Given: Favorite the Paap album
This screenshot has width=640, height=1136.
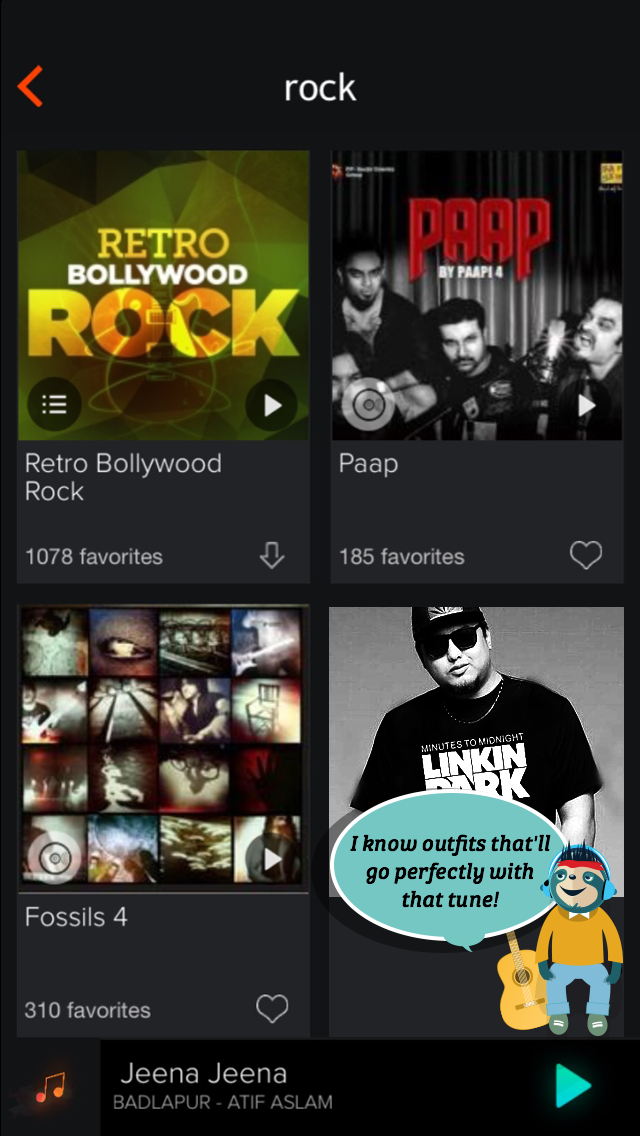Looking at the screenshot, I should tap(585, 555).
